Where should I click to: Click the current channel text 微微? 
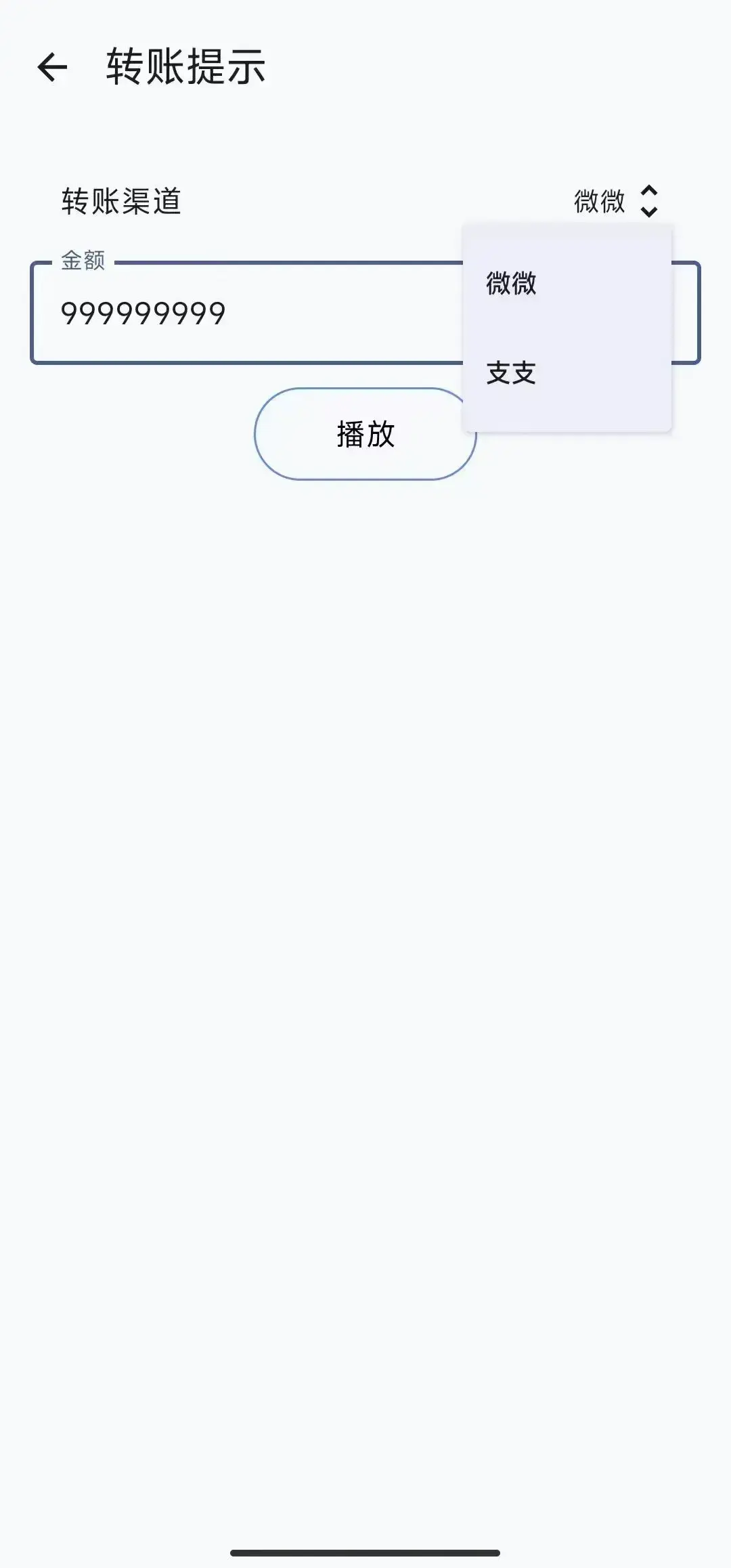(x=598, y=202)
